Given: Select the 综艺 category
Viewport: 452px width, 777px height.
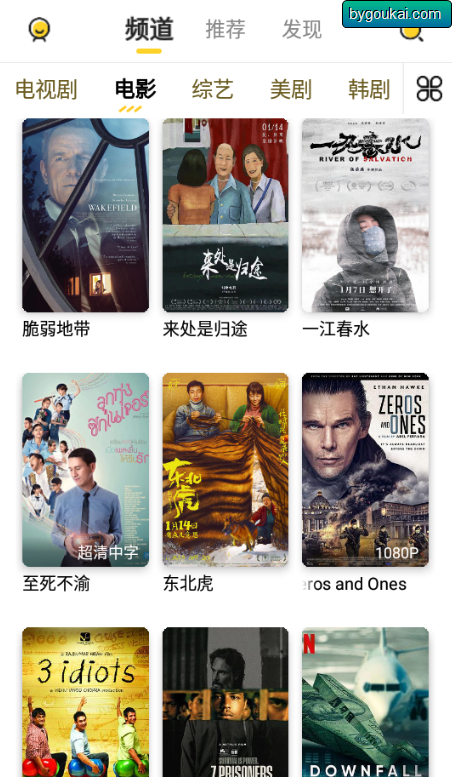Looking at the screenshot, I should (213, 90).
